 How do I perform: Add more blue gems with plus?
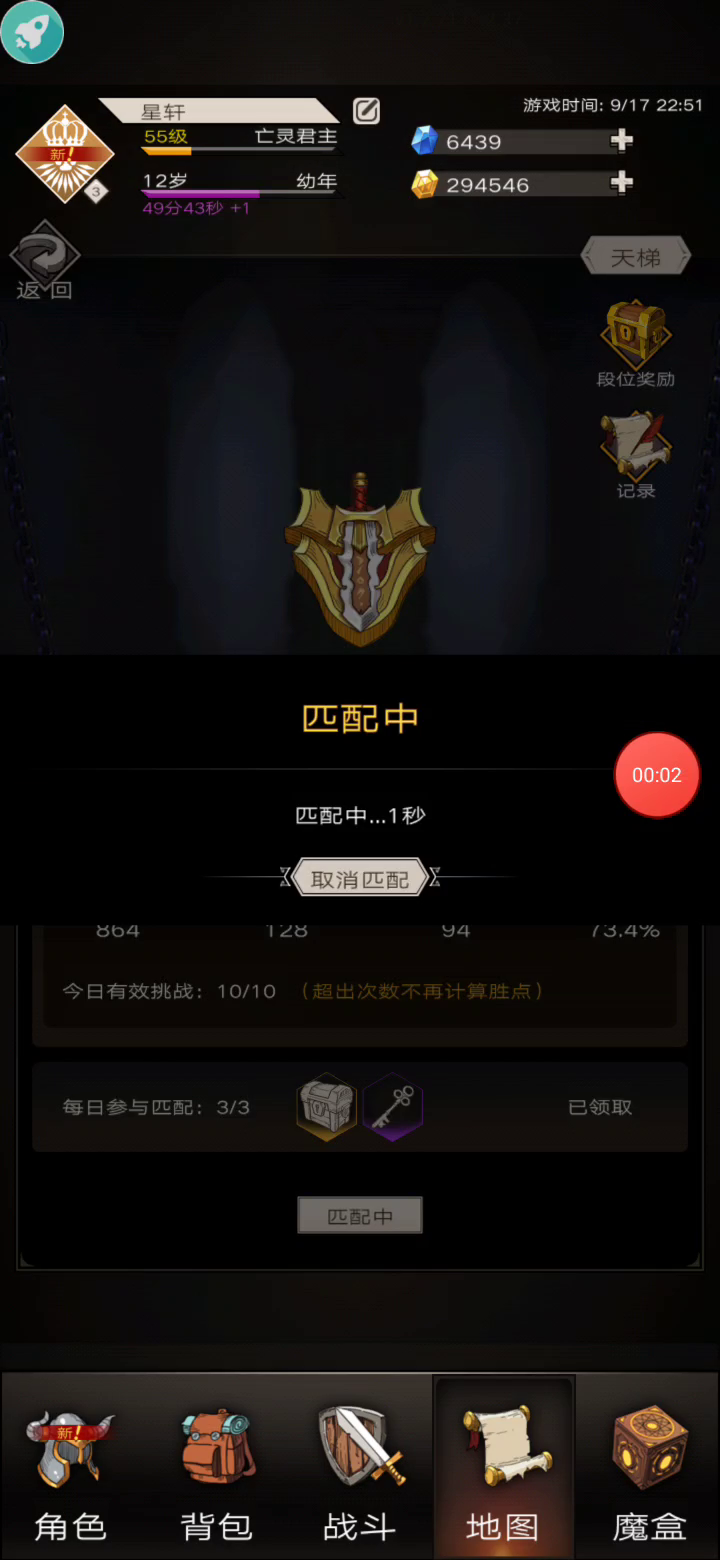(621, 141)
